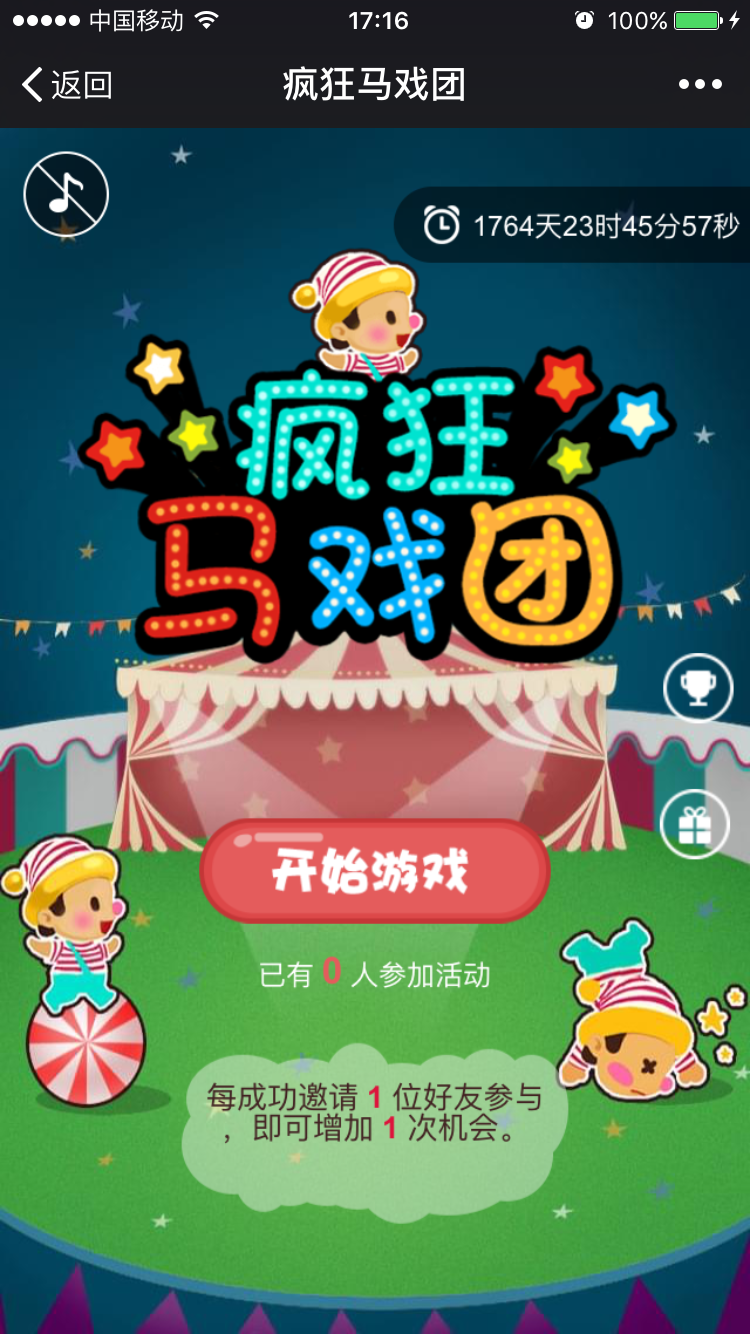Viewport: 750px width, 1334px height.
Task: Start the game with 开始游戏
Action: coord(375,872)
